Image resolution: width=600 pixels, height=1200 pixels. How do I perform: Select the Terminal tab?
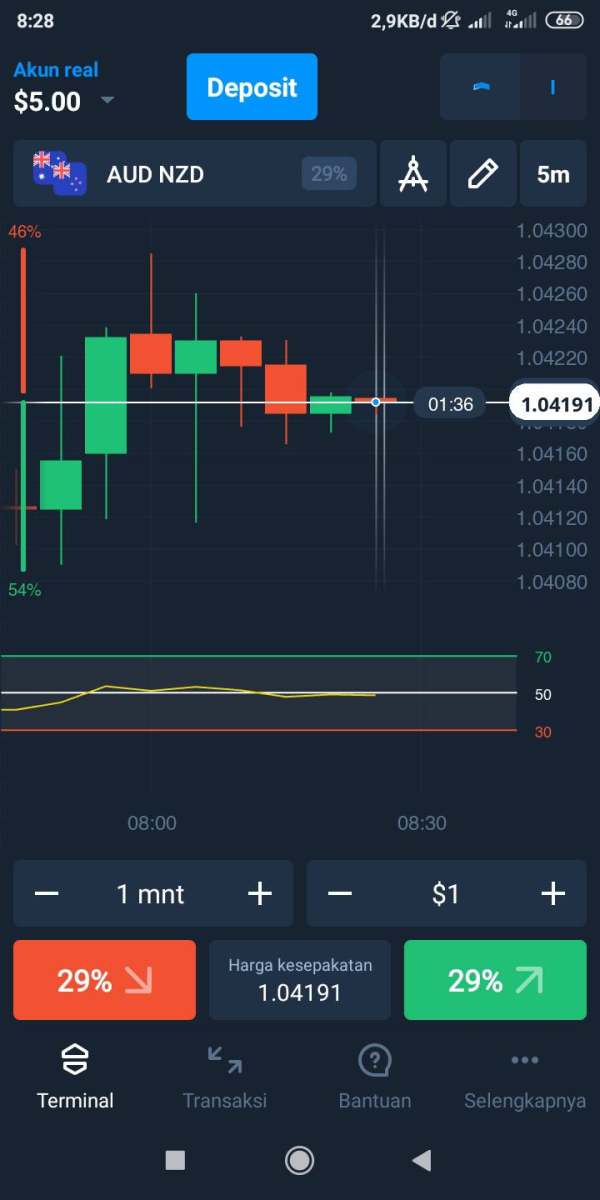(75, 1077)
